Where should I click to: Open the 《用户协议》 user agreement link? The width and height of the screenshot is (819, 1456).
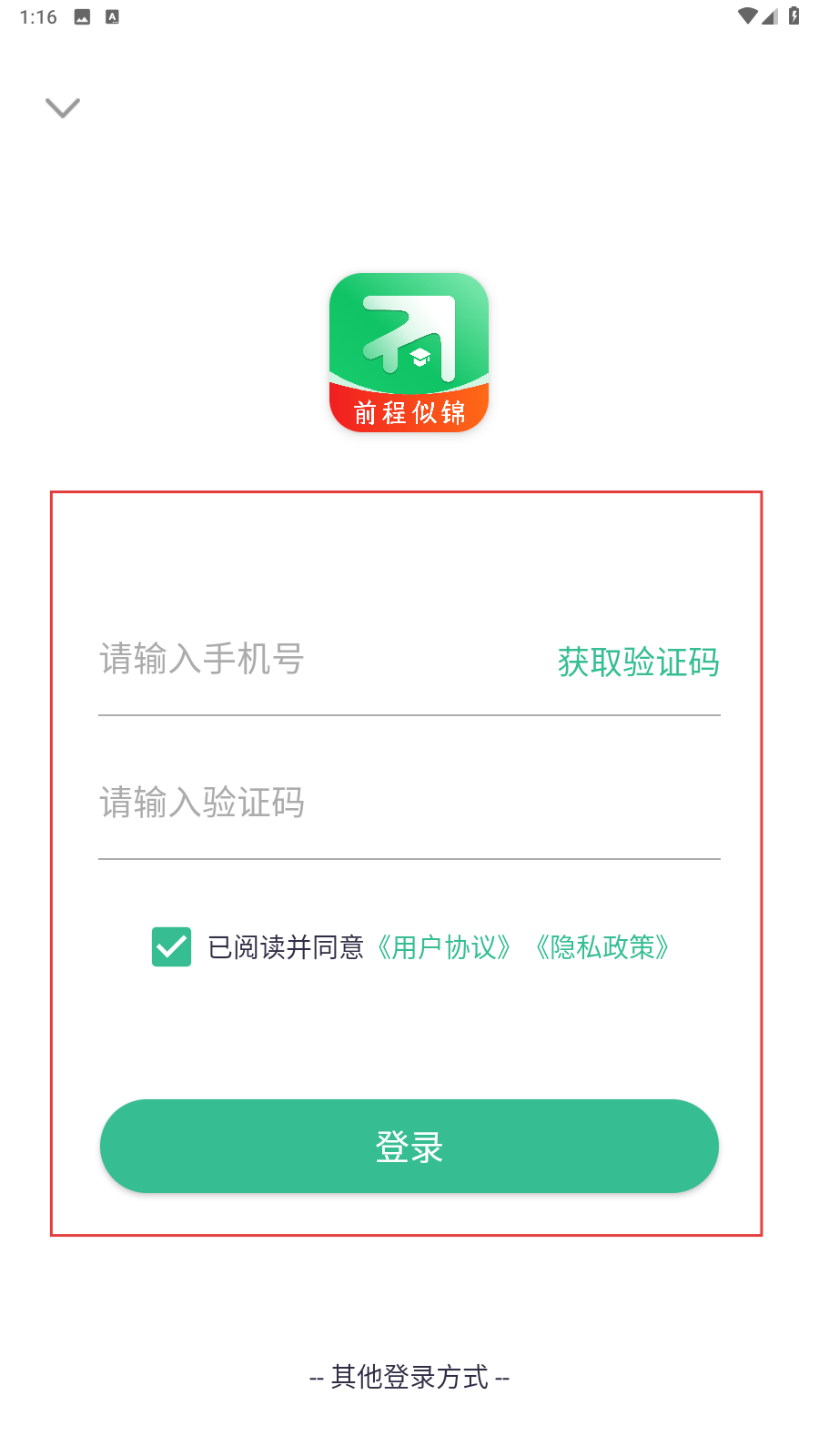444,947
